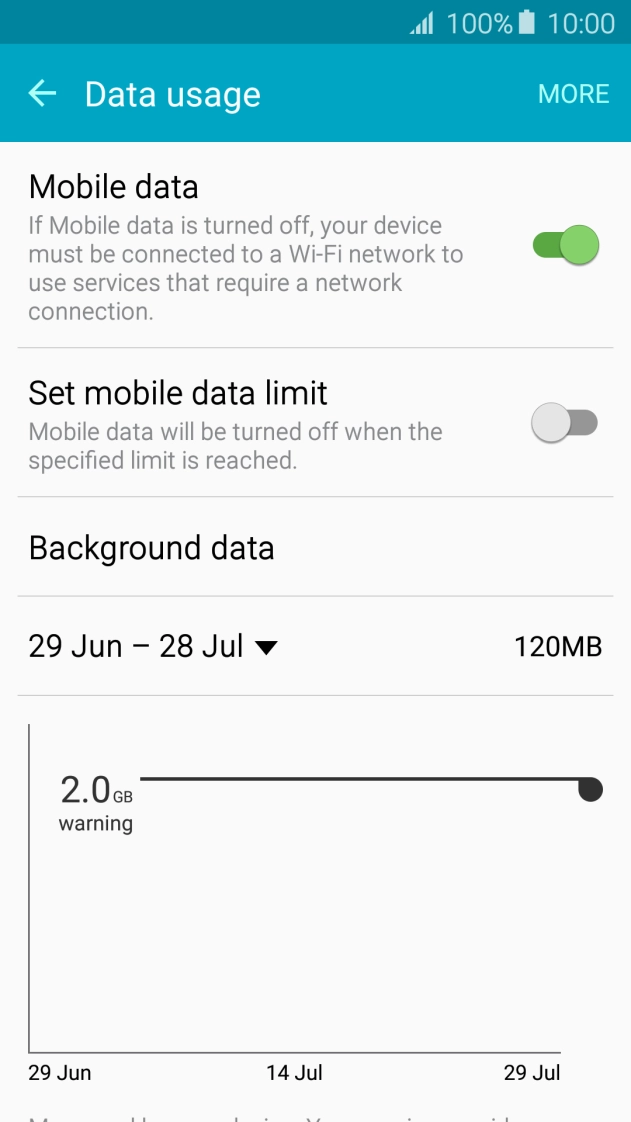Viewport: 631px width, 1122px height.
Task: Open the MORE options menu
Action: (573, 94)
